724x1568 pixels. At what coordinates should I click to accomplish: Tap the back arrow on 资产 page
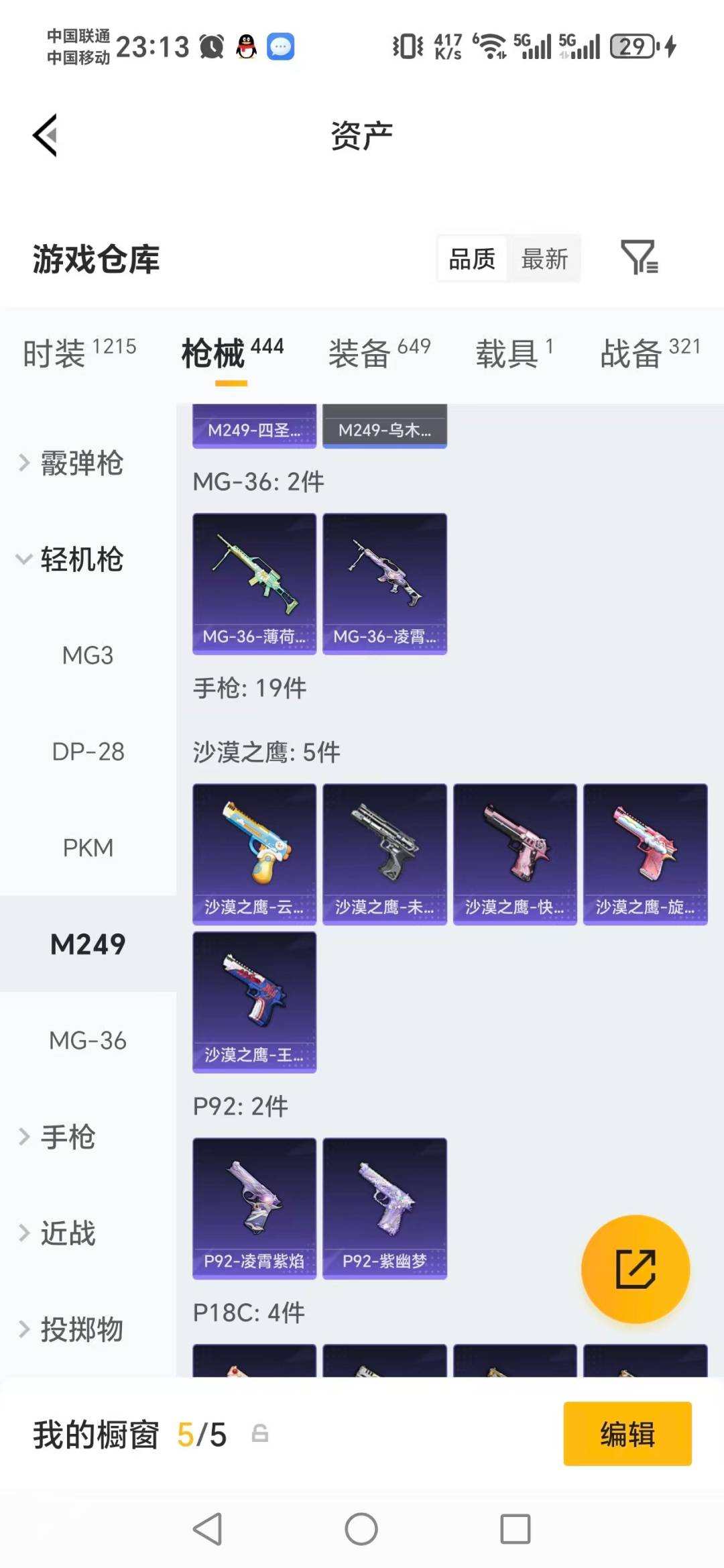click(44, 134)
